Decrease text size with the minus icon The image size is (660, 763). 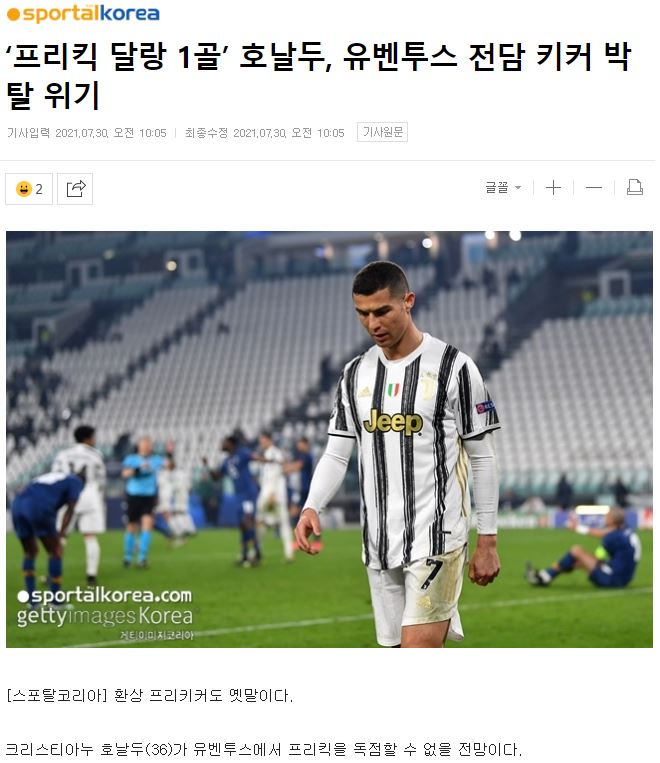click(x=593, y=188)
